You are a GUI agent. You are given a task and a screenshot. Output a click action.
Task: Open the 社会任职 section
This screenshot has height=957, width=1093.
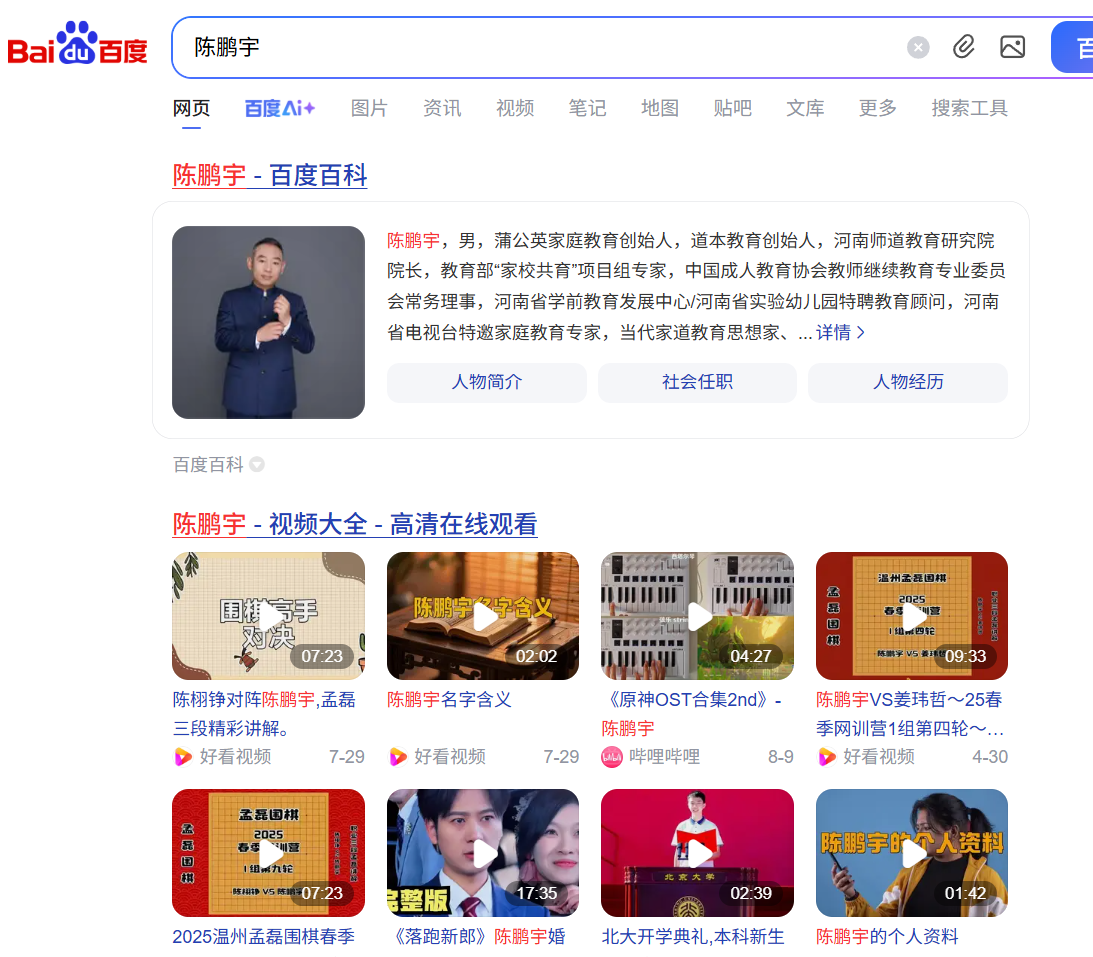click(x=697, y=382)
